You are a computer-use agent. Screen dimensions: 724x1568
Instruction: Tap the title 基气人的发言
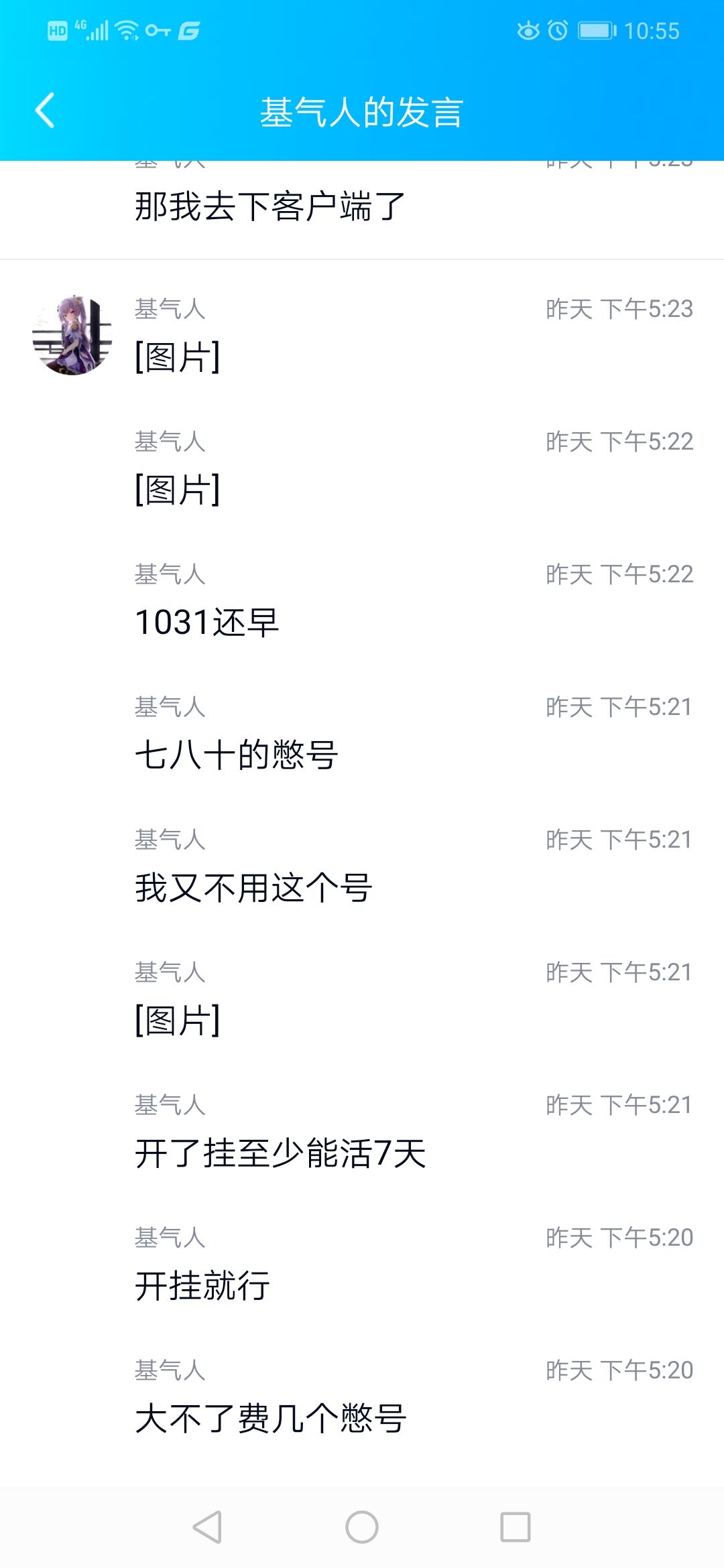point(362,110)
